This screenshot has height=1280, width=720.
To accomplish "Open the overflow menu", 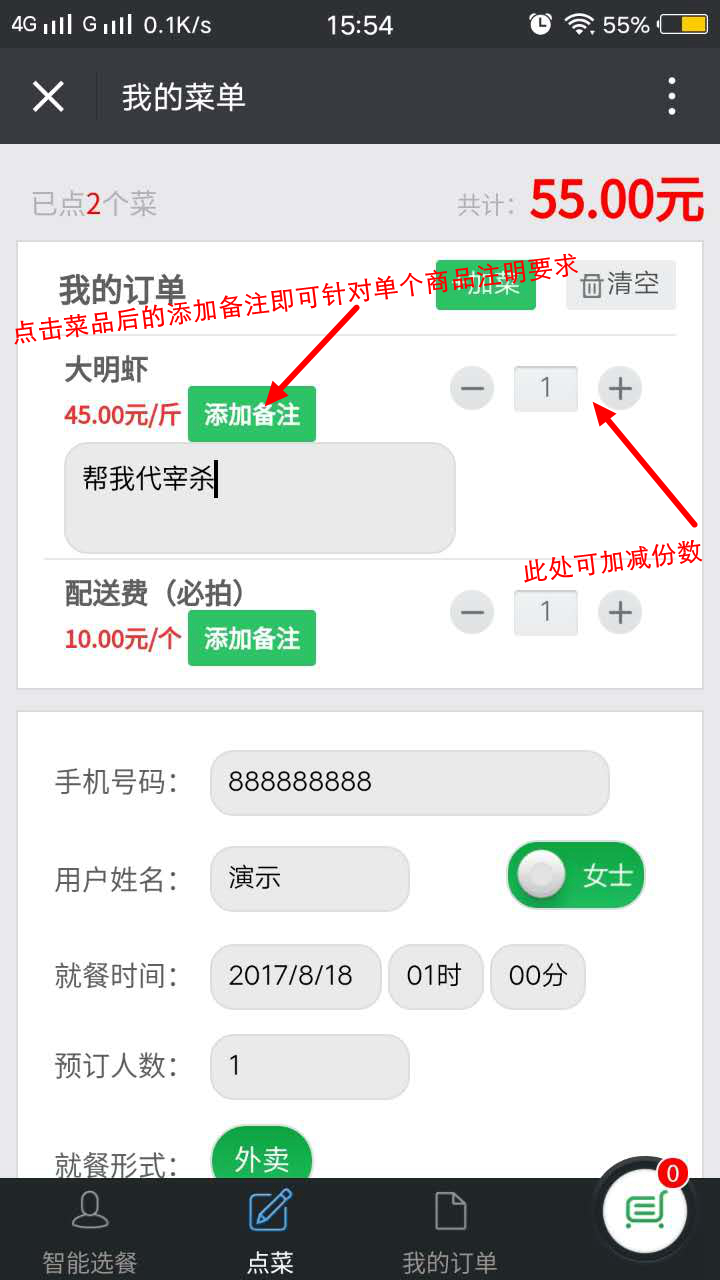I will coord(671,97).
